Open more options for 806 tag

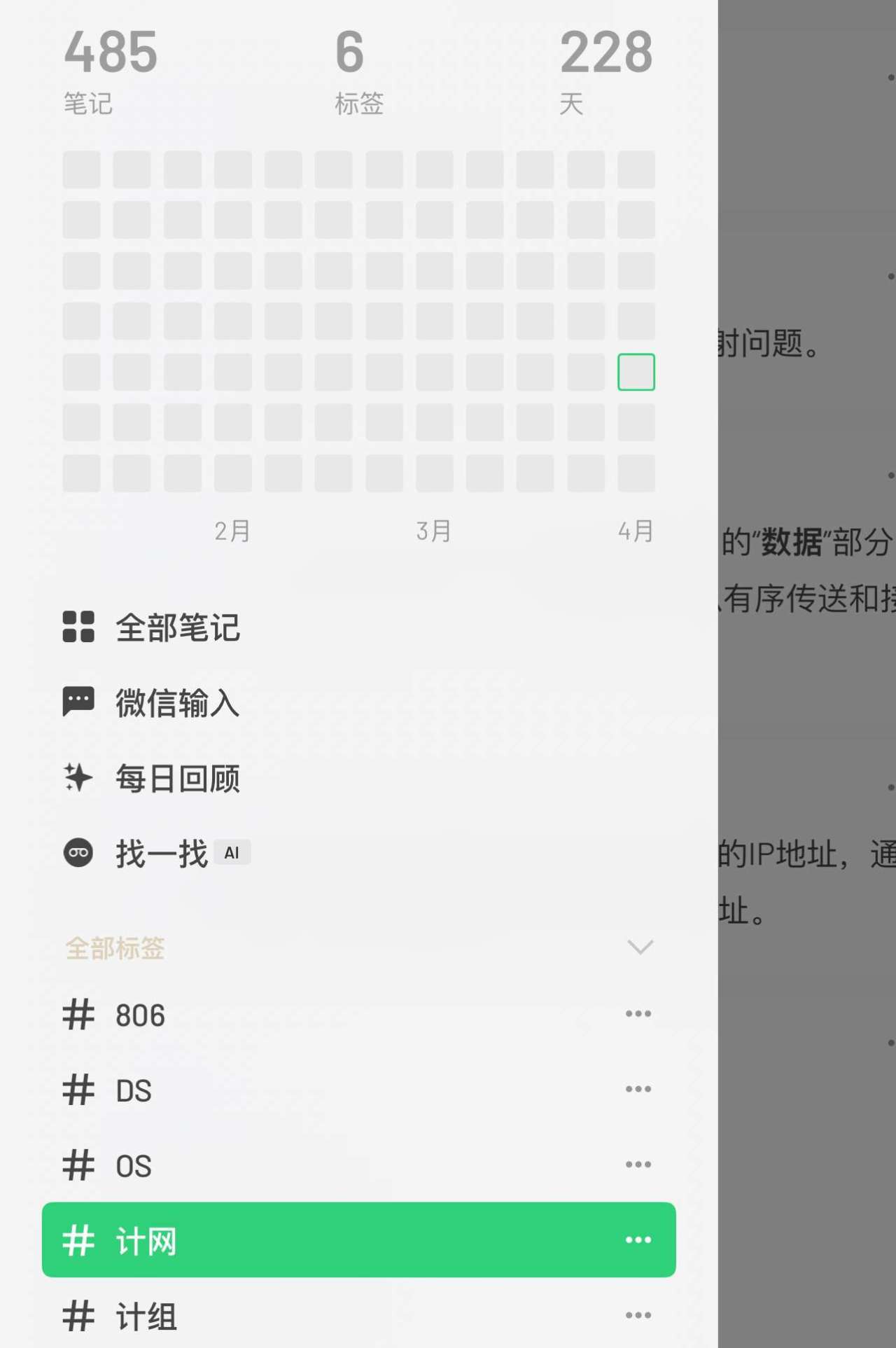(x=638, y=1014)
